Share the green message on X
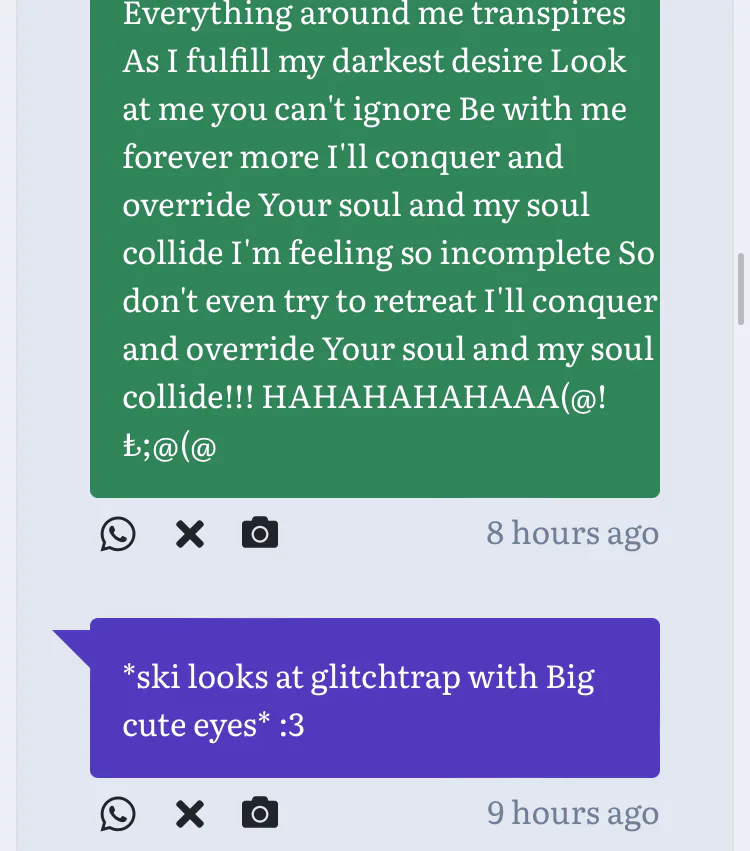The image size is (750, 851). 189,534
